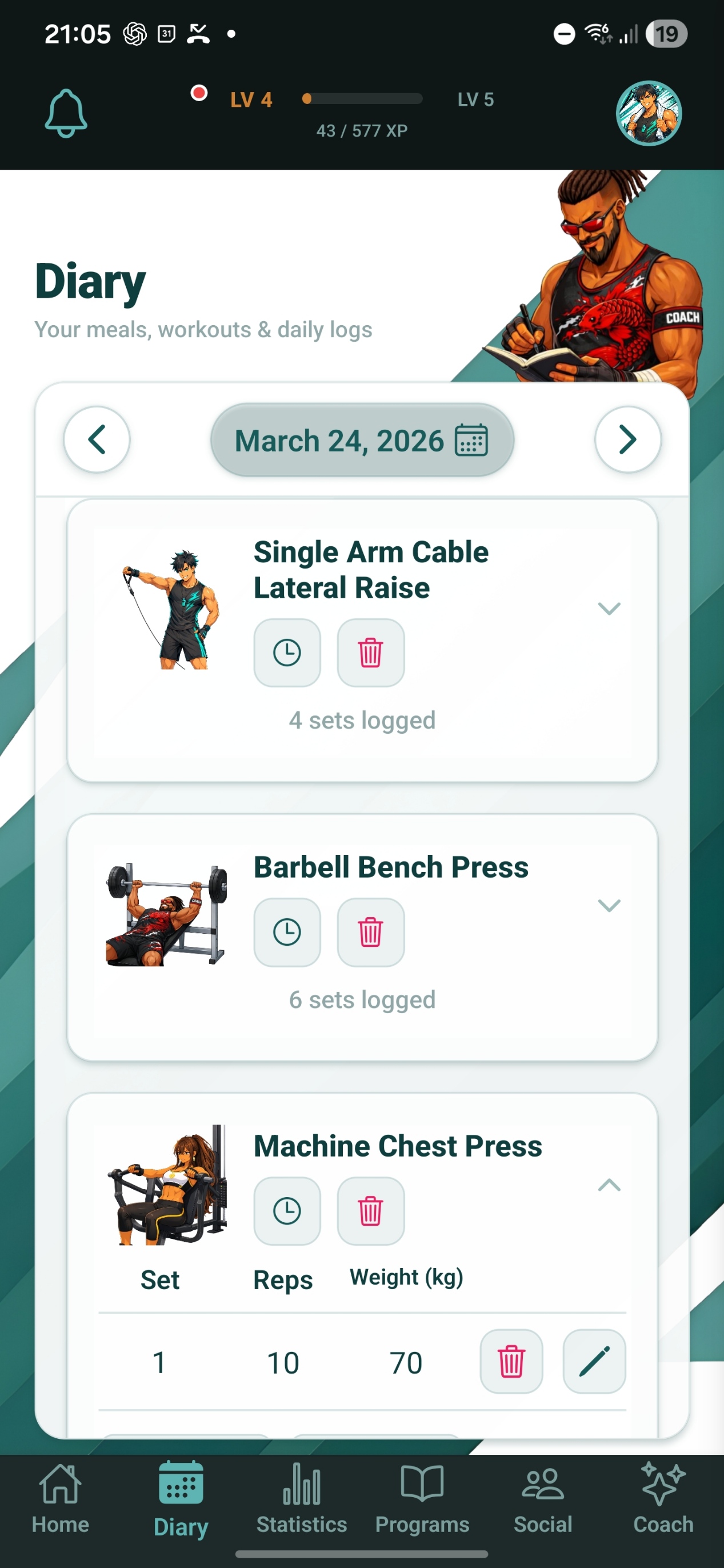Viewport: 724px width, 1568px height.
Task: Collapse Machine Chest Press sets
Action: (x=609, y=1185)
